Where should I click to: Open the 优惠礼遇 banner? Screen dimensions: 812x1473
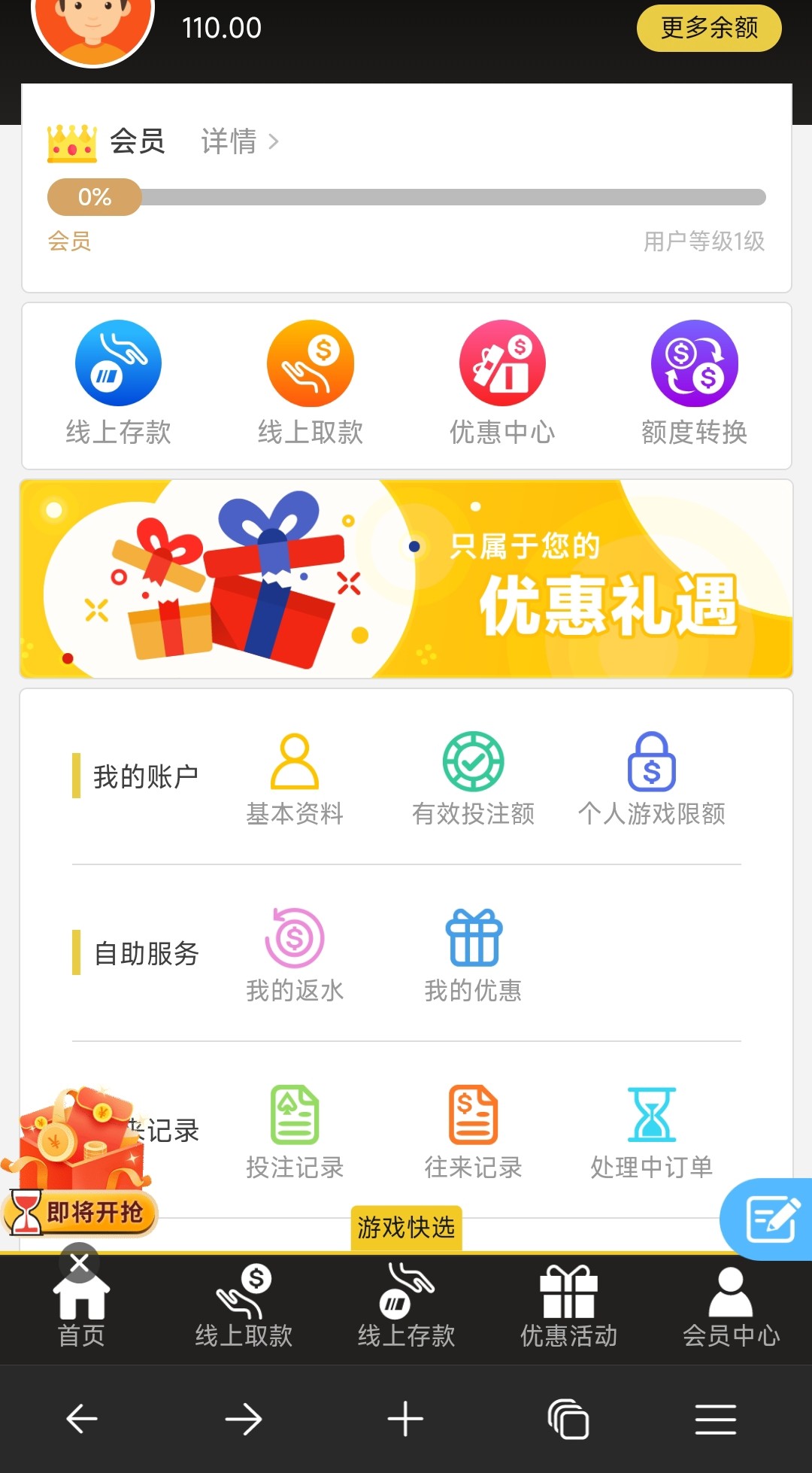coord(406,579)
